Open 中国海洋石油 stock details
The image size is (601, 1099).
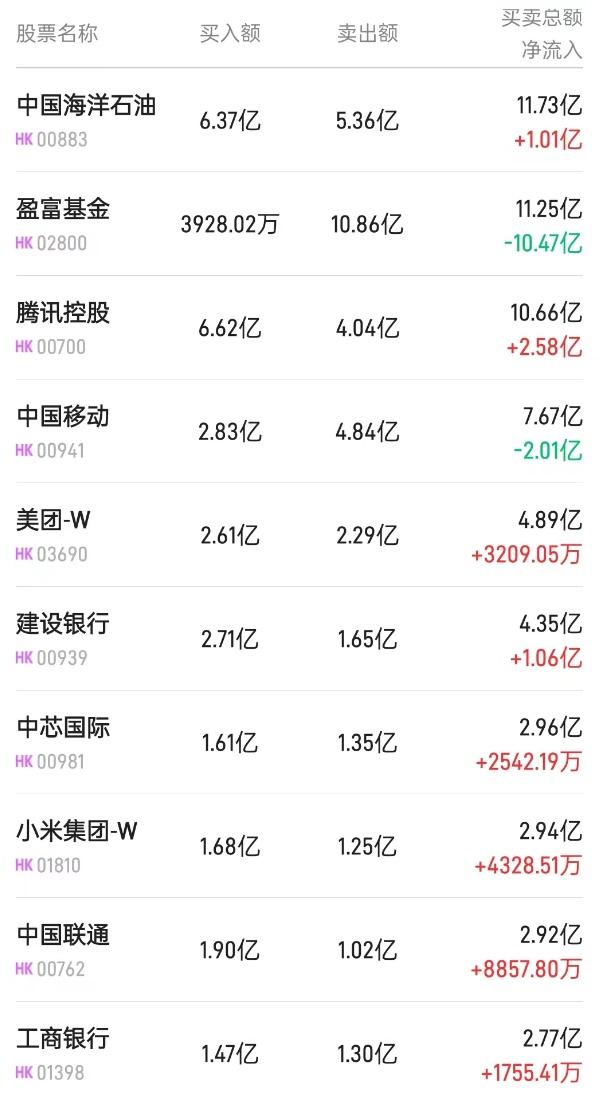coord(87,106)
